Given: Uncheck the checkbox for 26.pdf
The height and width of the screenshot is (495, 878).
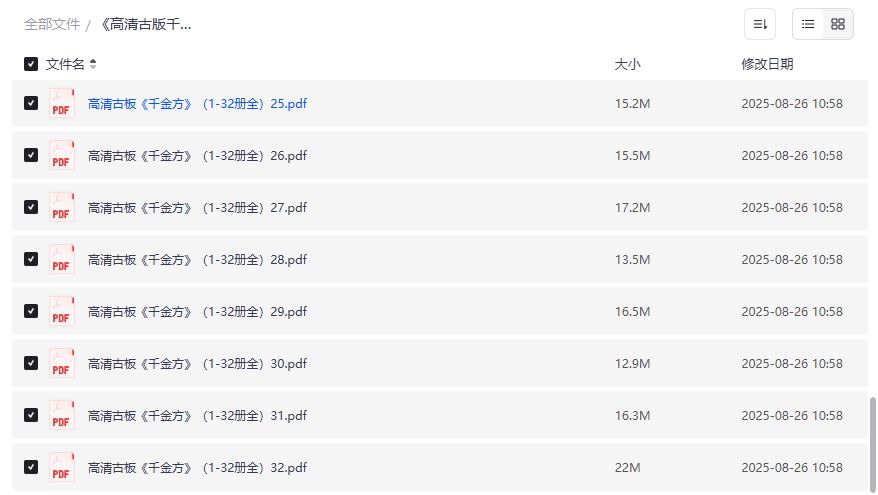Looking at the screenshot, I should coord(31,155).
